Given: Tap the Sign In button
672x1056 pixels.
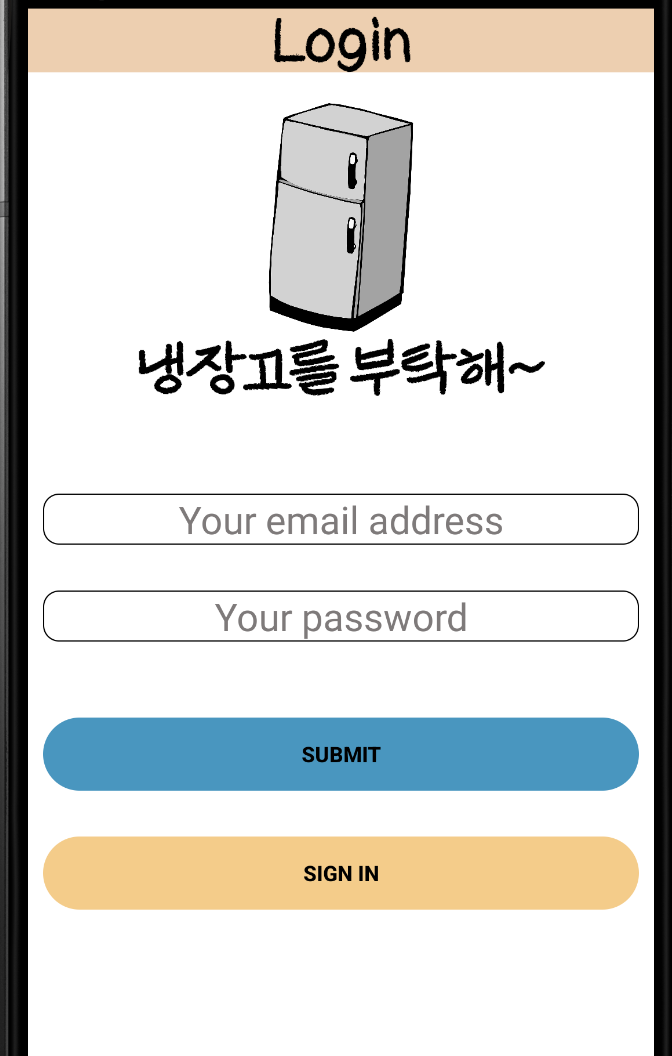Looking at the screenshot, I should click(340, 873).
